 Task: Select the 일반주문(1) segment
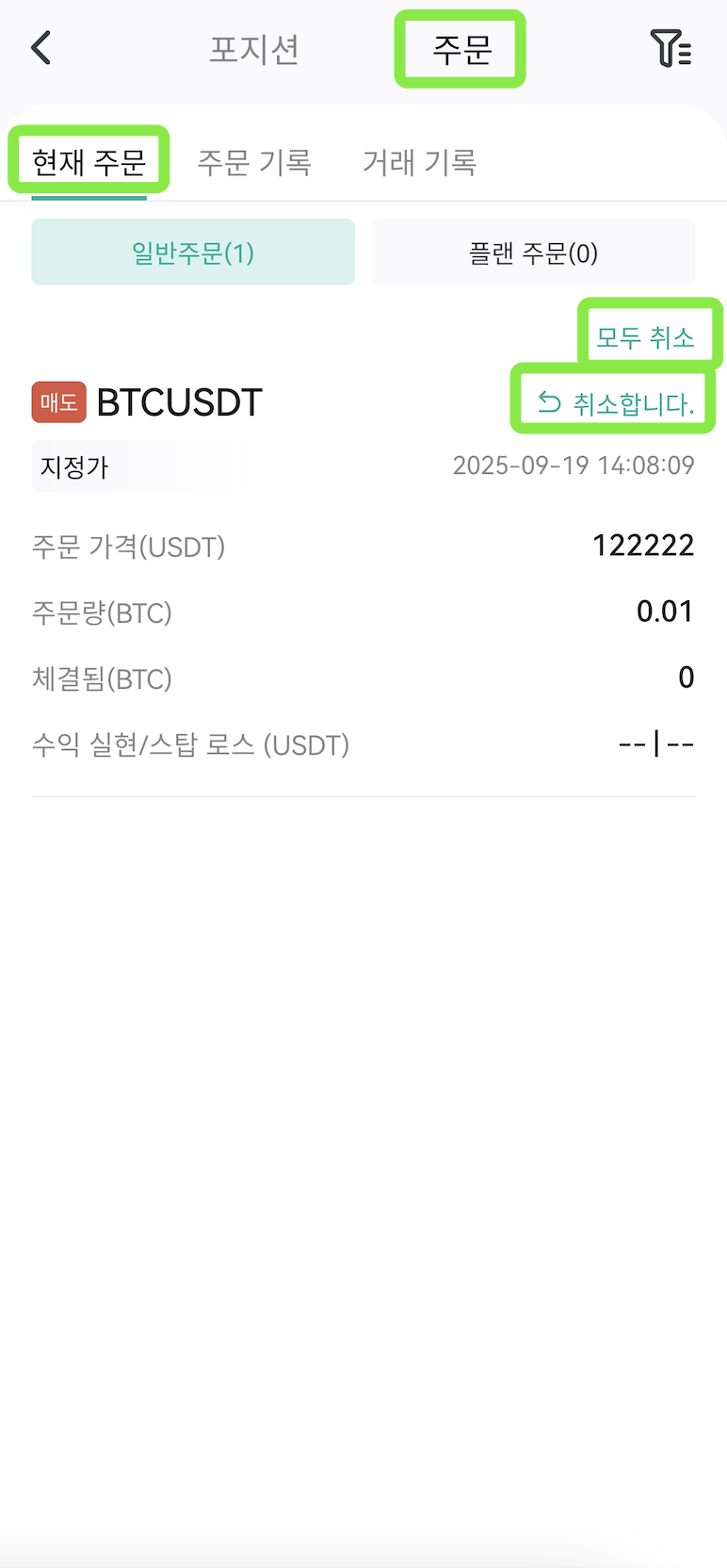[192, 252]
